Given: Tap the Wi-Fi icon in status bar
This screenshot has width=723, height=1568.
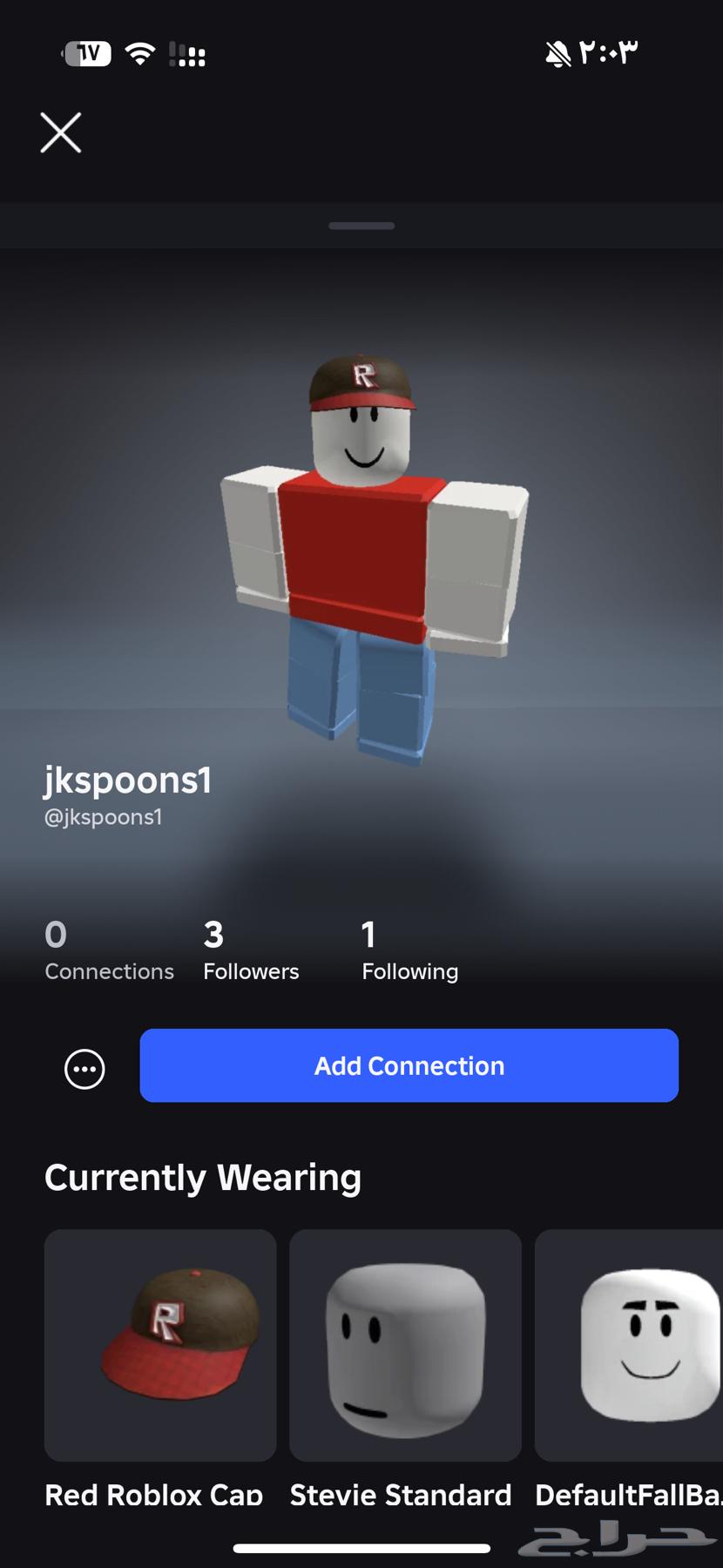Looking at the screenshot, I should 140,52.
